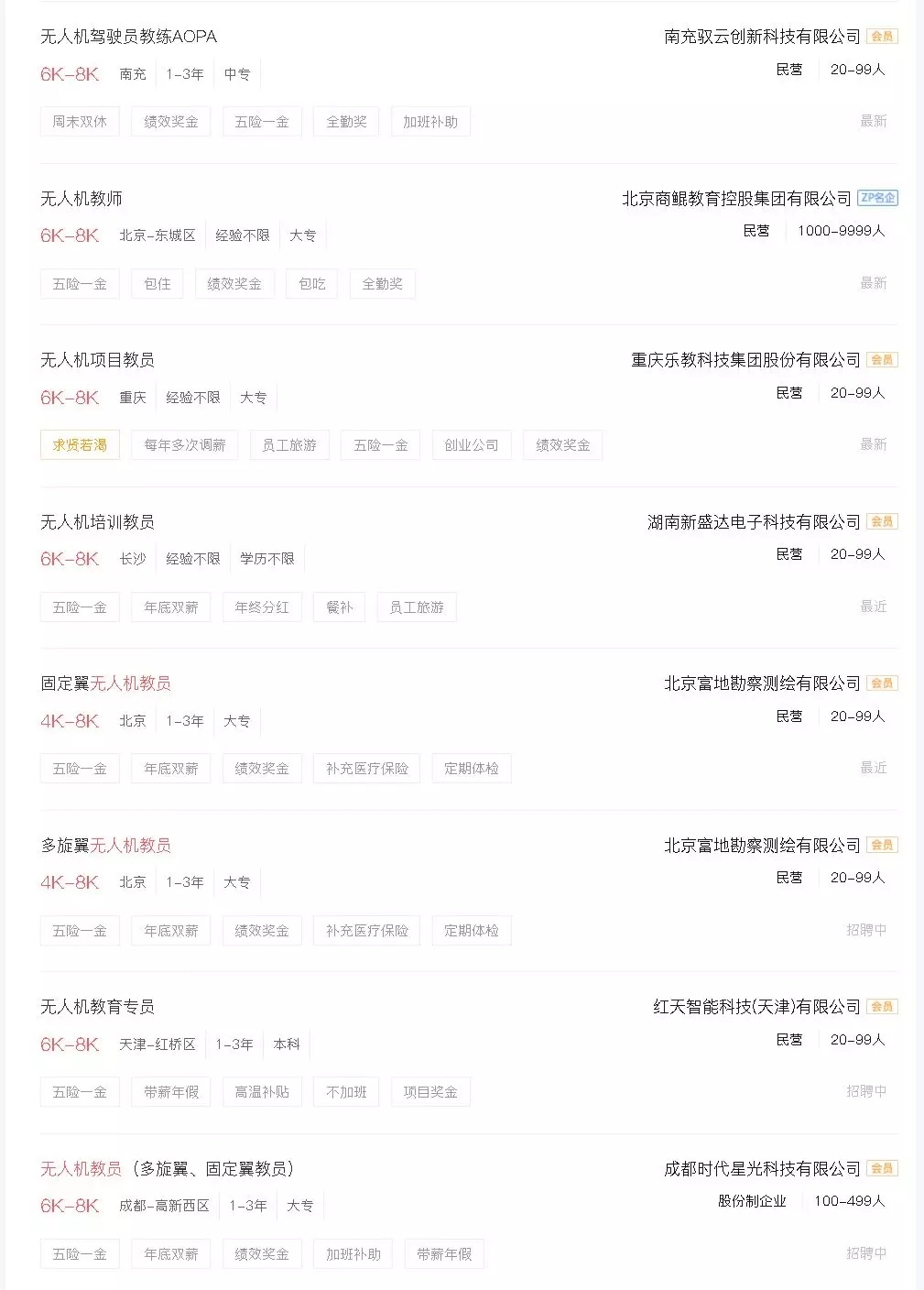Open the 无人机驾驶员教练AOPA job listing
Image resolution: width=924 pixels, height=1290 pixels.
(x=128, y=37)
